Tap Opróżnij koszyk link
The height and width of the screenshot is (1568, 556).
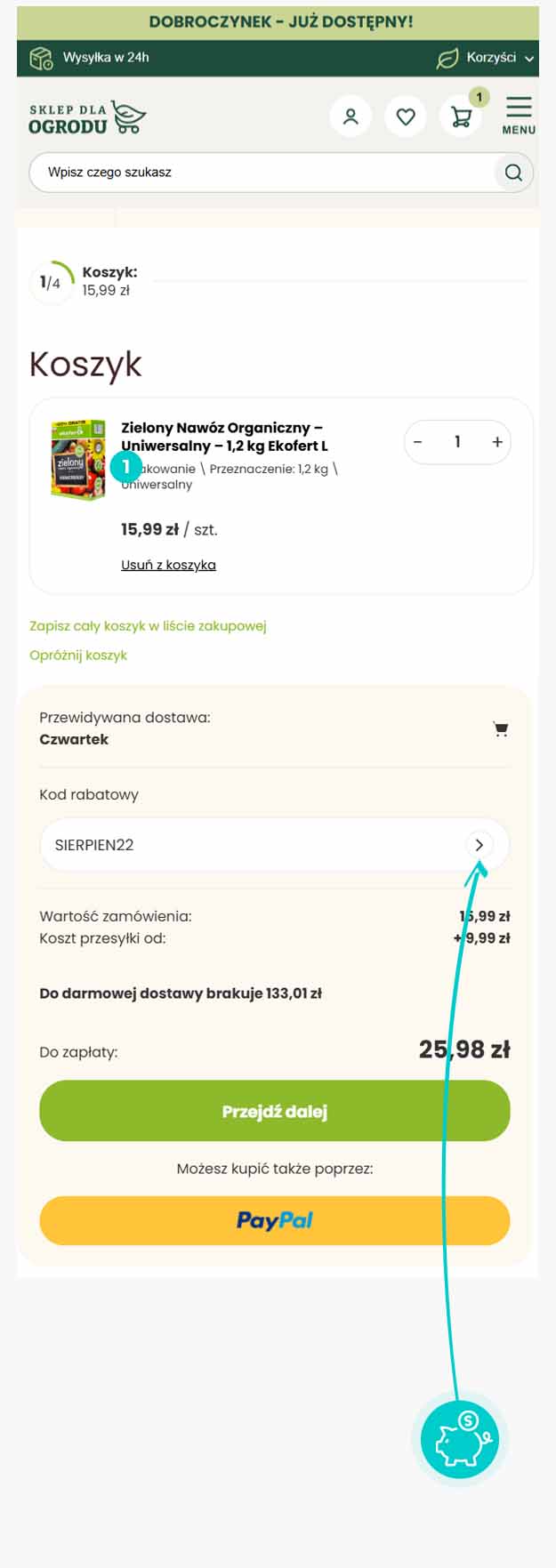(78, 655)
